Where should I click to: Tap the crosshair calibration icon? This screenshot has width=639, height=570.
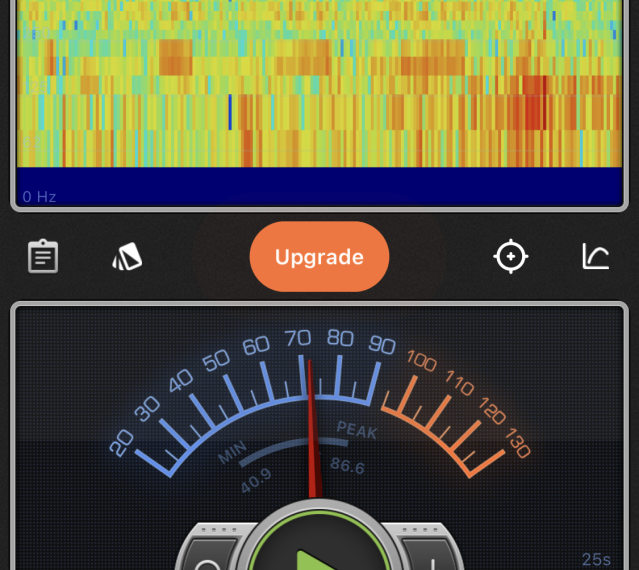[510, 257]
